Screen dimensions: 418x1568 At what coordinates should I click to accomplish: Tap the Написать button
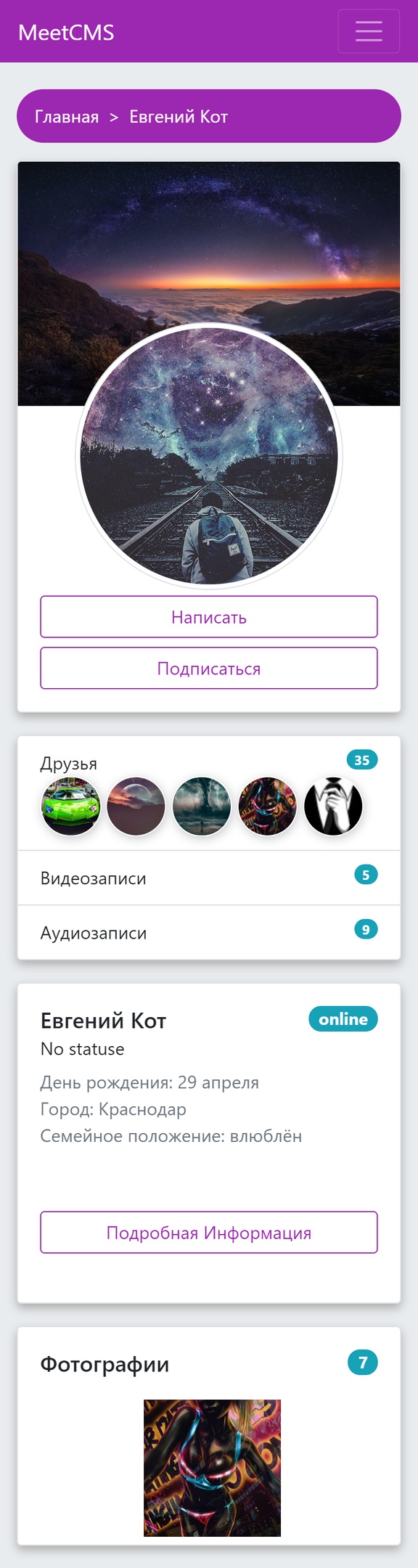point(209,617)
